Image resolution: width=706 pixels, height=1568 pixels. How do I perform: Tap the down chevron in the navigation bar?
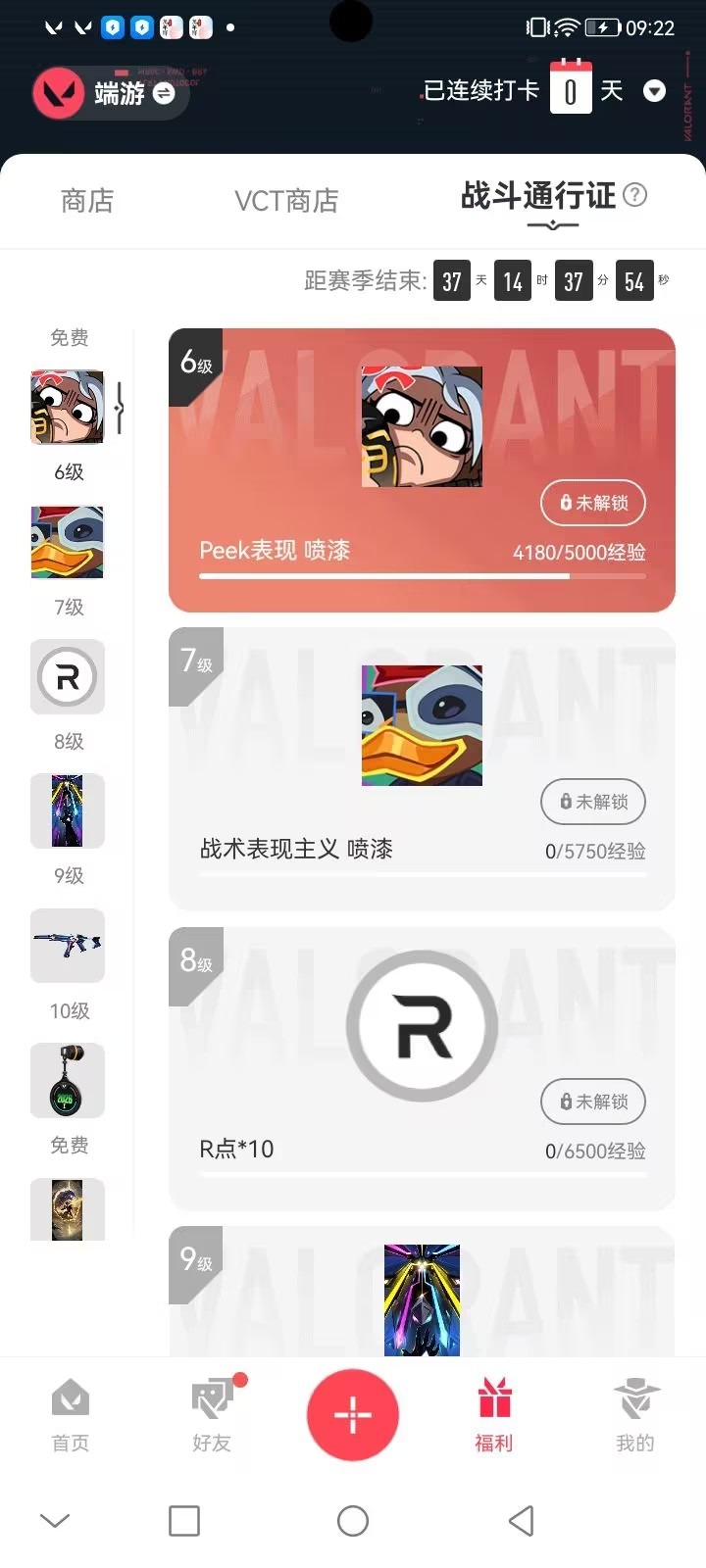[54, 1521]
